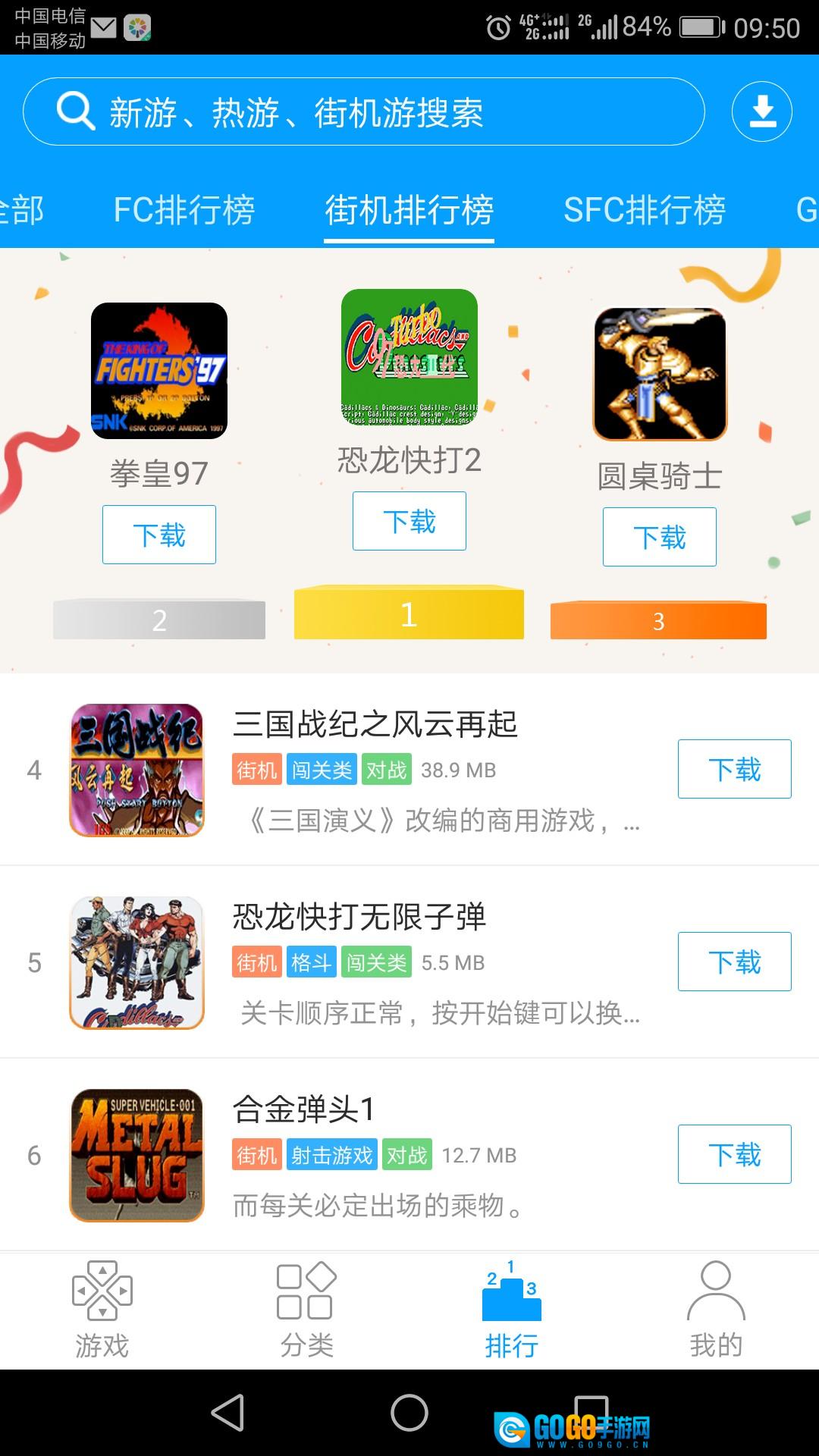
Task: Open the game search box
Action: click(364, 112)
